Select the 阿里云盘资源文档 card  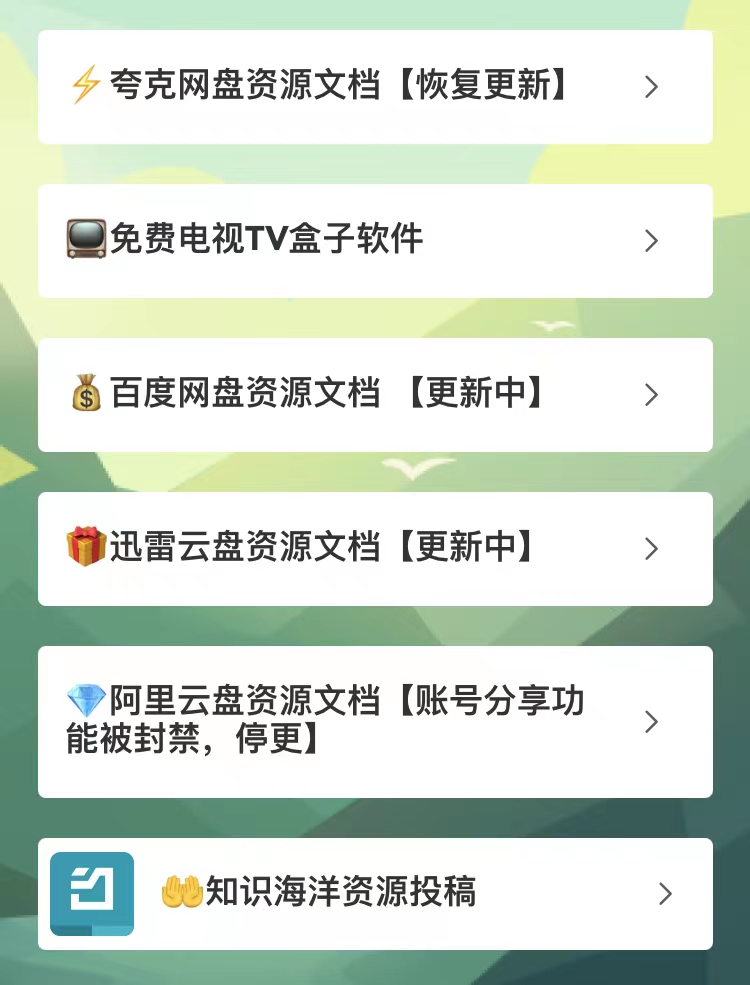coord(330,722)
